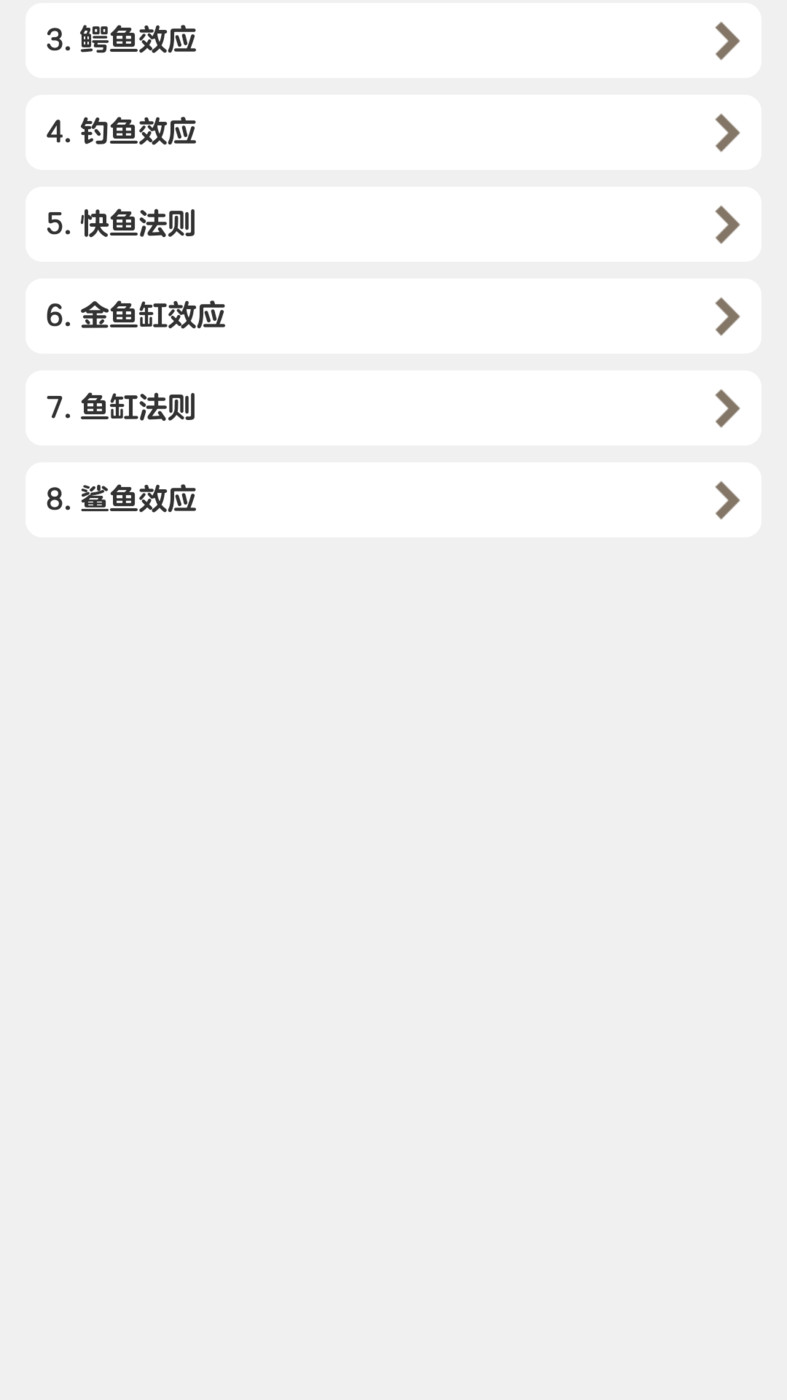Viewport: 787px width, 1400px height.
Task: Open the entry labeled 7. 鱼缸法则
Action: click(392, 408)
